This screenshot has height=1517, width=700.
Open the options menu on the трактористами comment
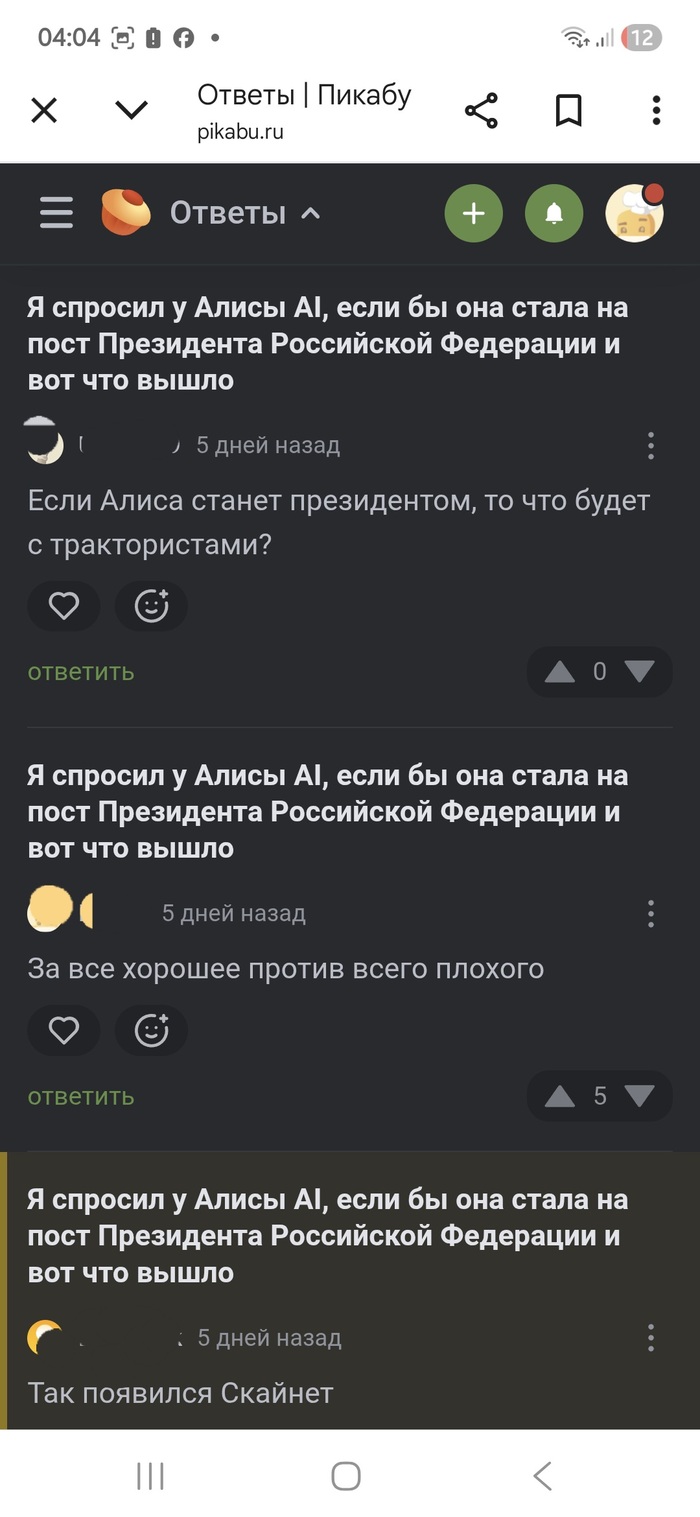(650, 445)
